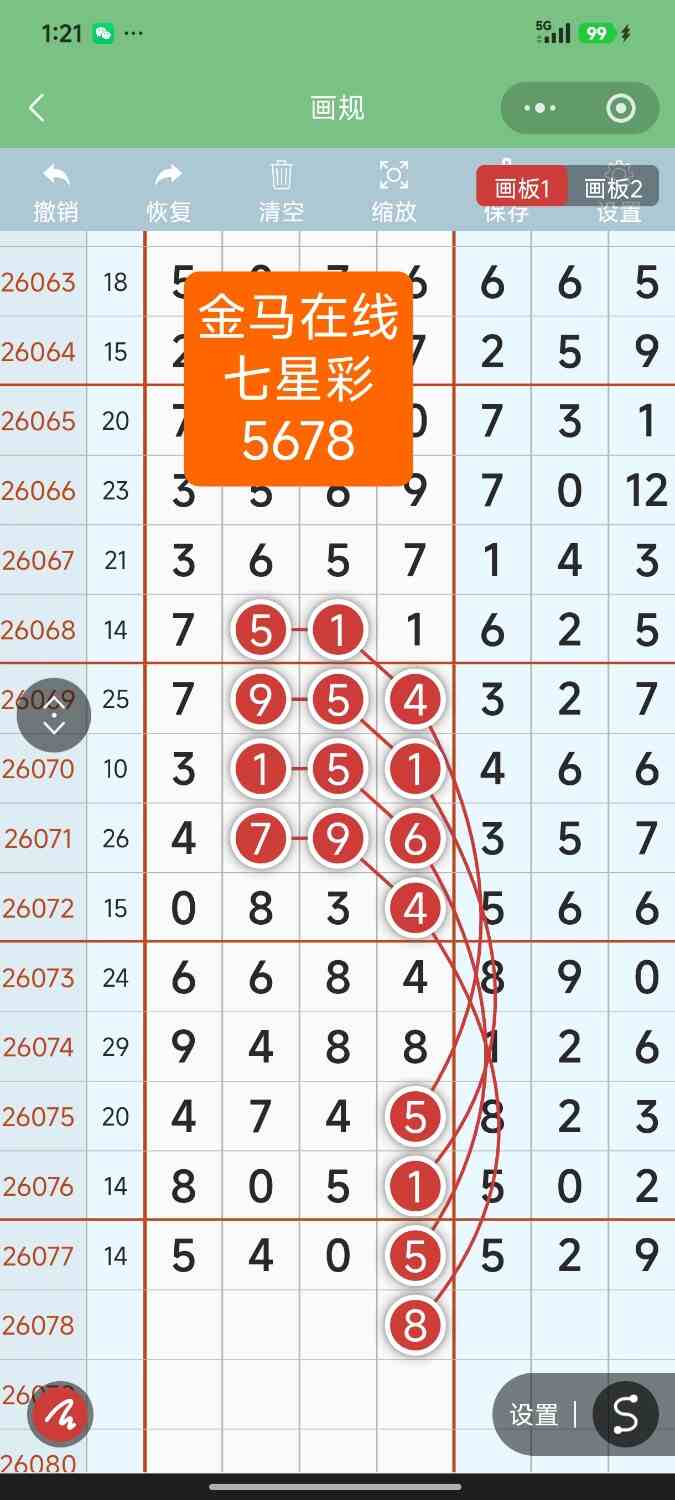Viewport: 675px width, 1500px height.
Task: Switch to 画板2
Action: click(x=613, y=187)
